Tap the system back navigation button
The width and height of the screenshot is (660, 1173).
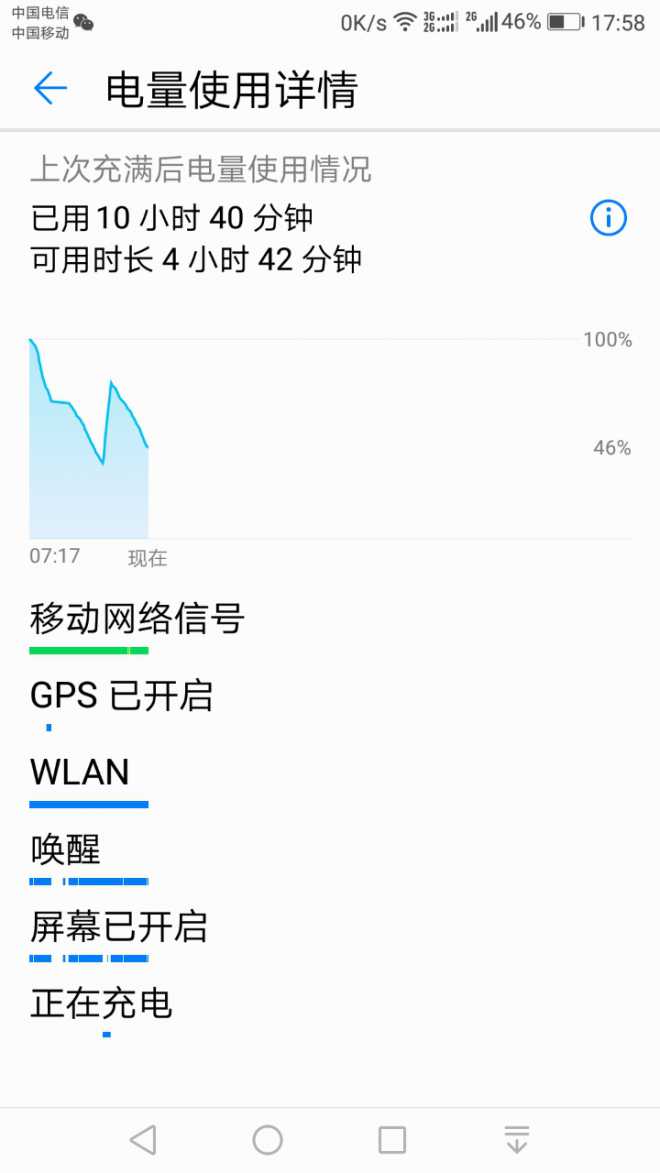coord(143,1139)
